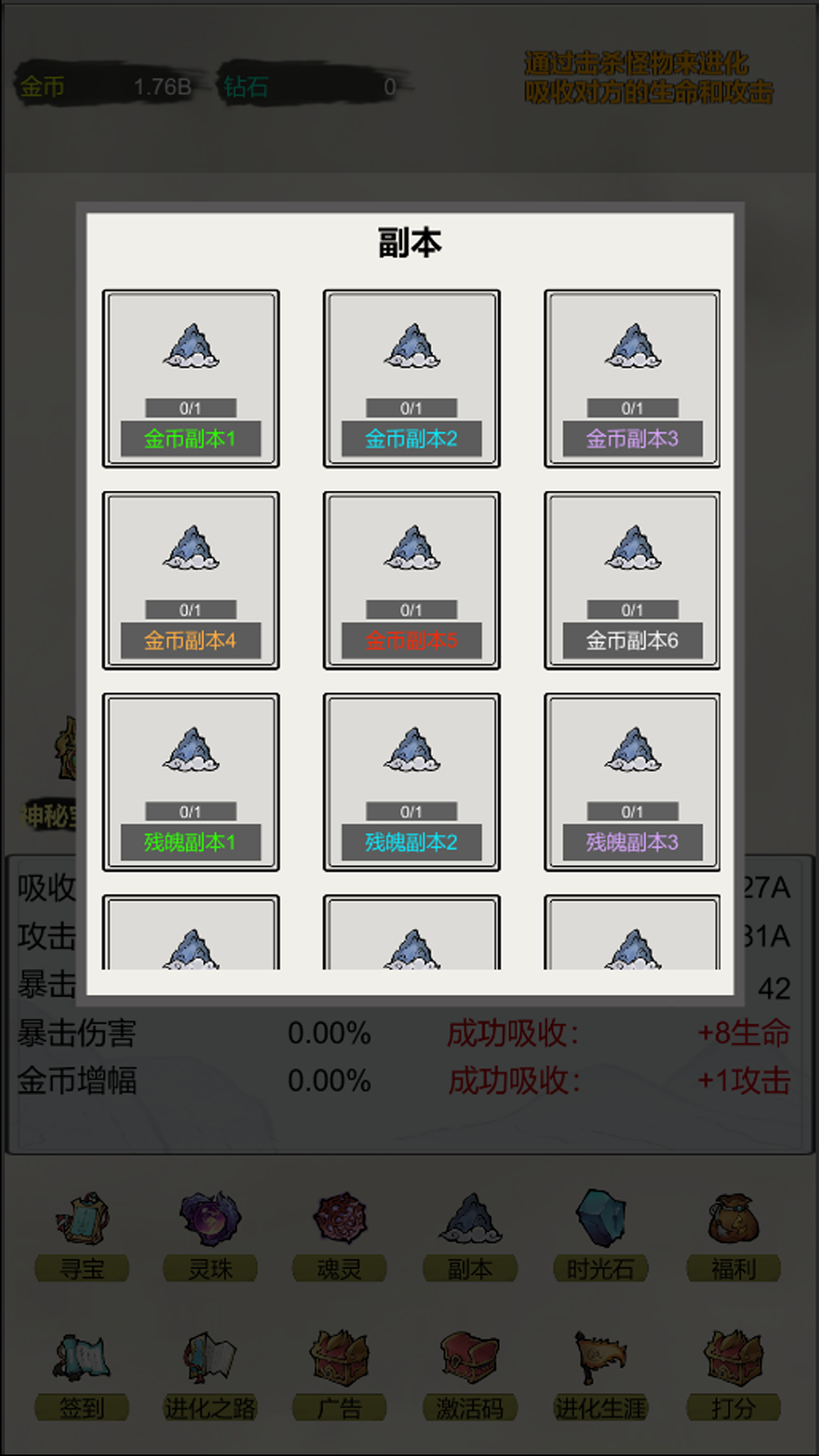Open 金币副本1 dungeon card
Viewport: 819px width, 1456px height.
click(190, 378)
